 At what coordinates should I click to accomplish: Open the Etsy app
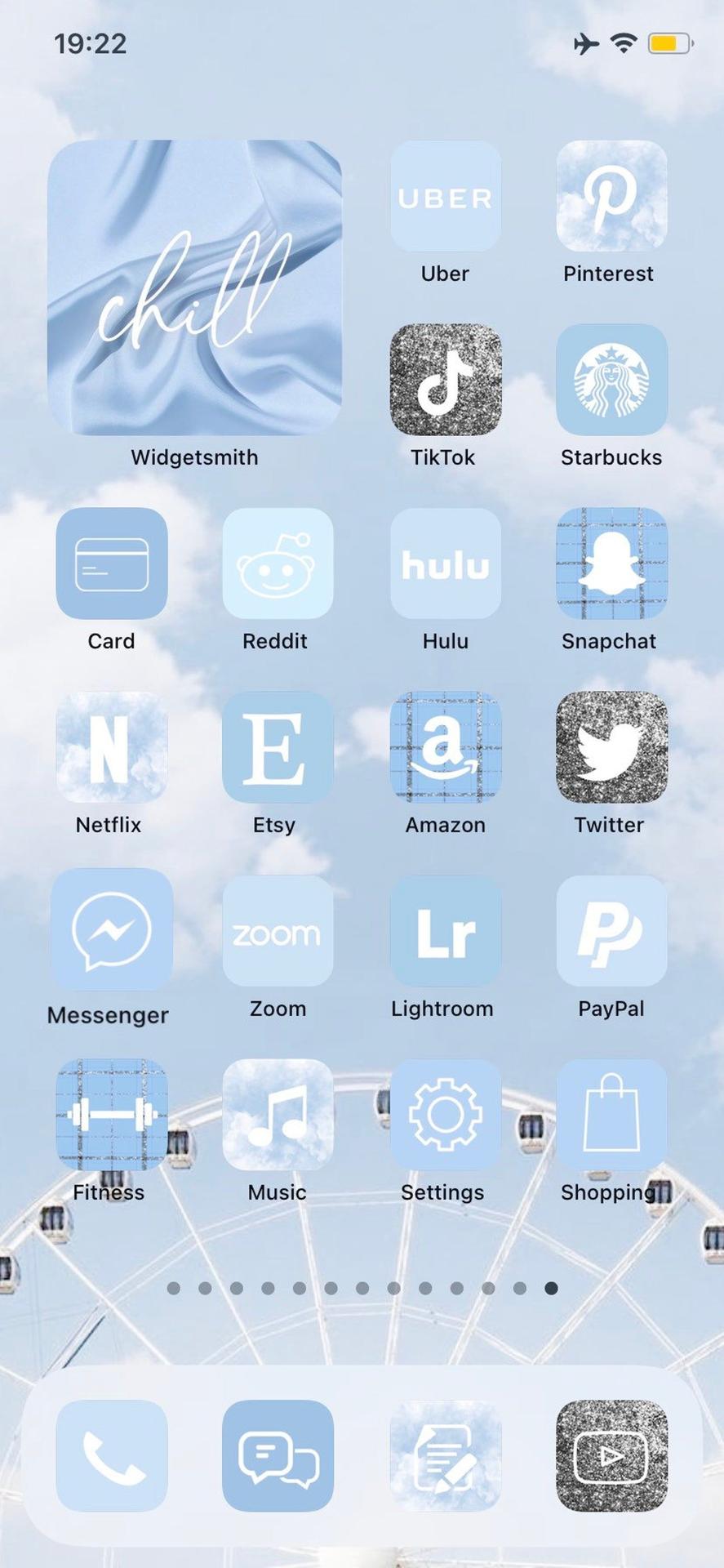278,747
